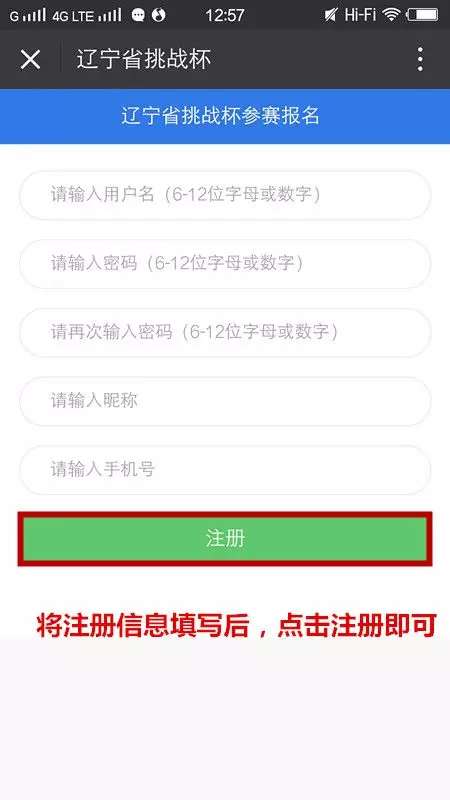Focus the phone number (手机号) field
Screen dimensions: 450x800
pyautogui.click(x=225, y=470)
